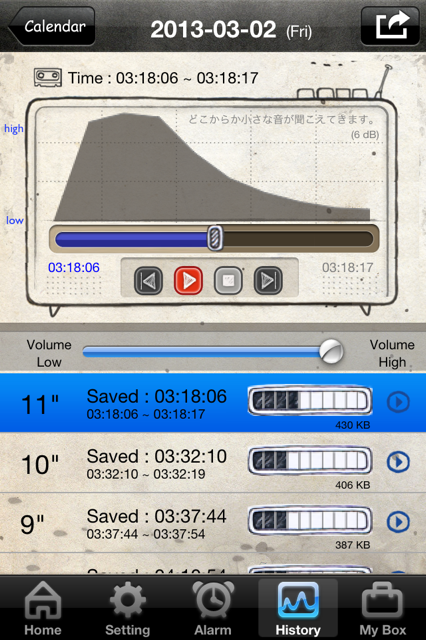Share this recording via export icon

tap(390, 26)
